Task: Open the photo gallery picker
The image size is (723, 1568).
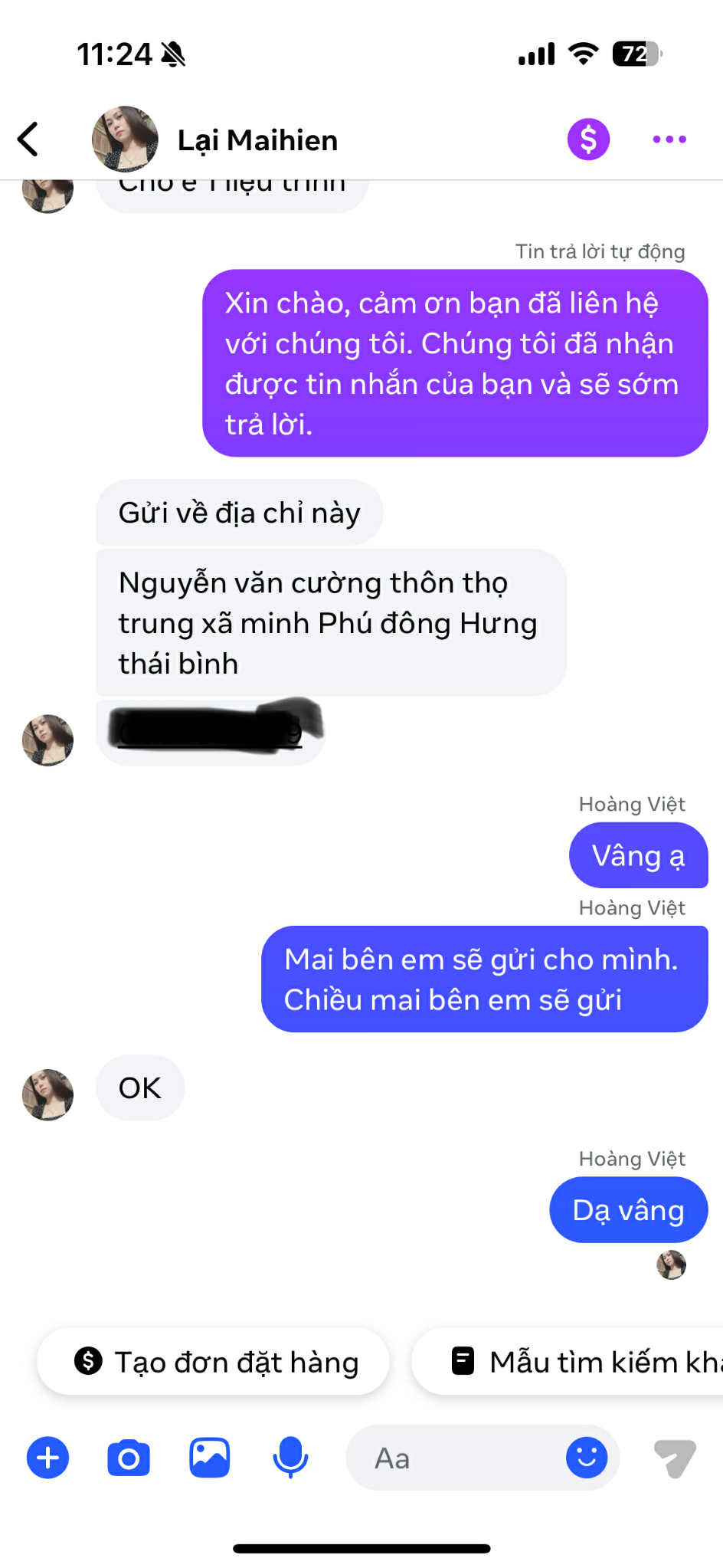Action: [x=209, y=1458]
